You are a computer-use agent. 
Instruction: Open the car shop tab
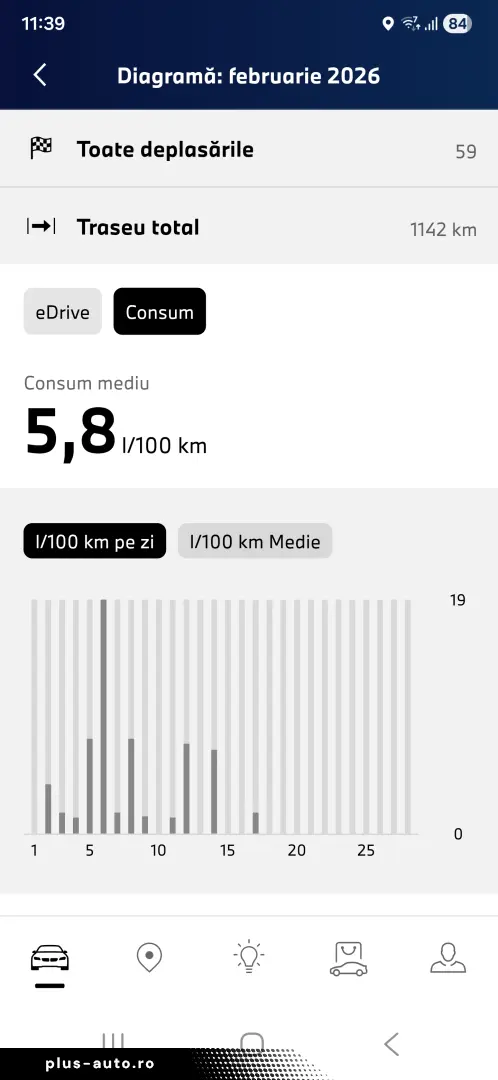click(x=349, y=958)
